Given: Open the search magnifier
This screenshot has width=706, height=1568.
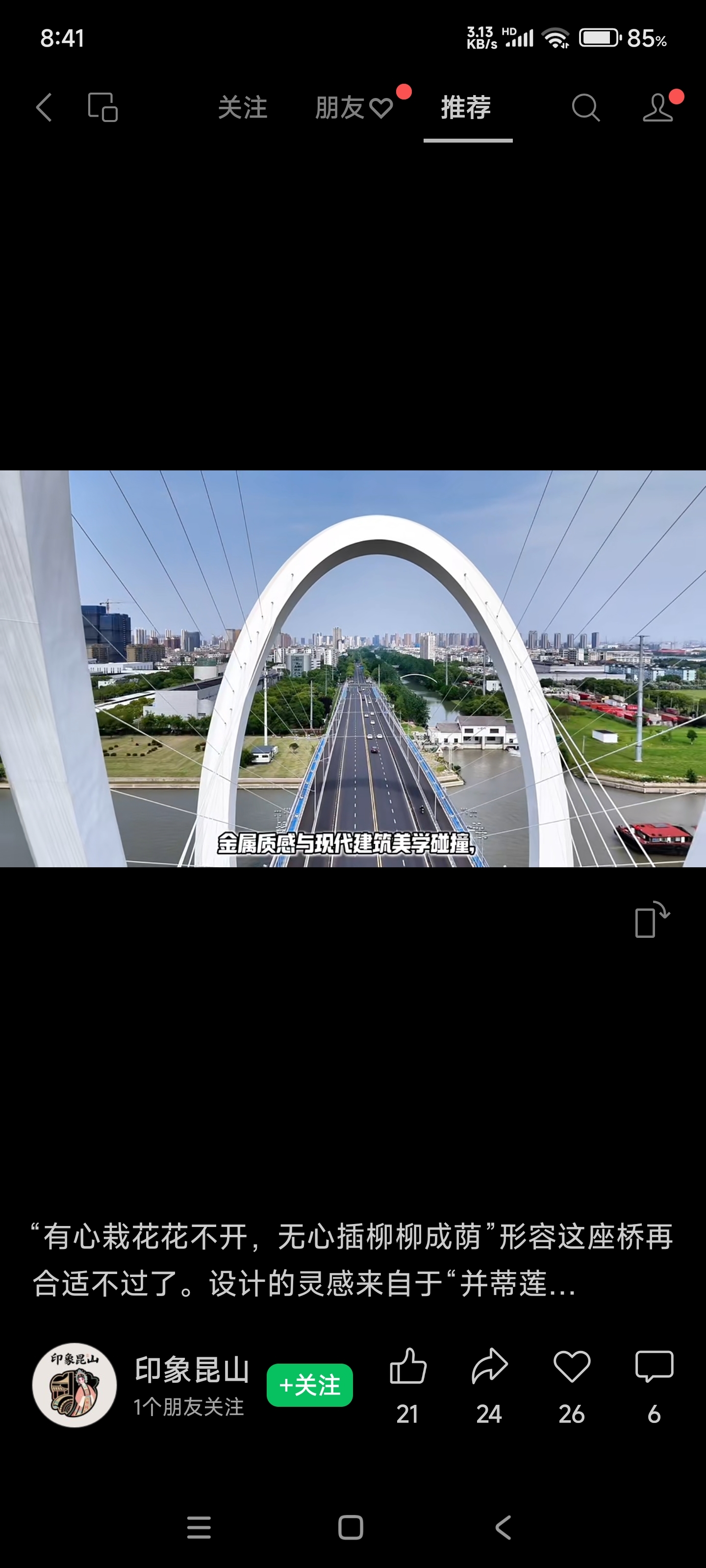Looking at the screenshot, I should coord(585,108).
